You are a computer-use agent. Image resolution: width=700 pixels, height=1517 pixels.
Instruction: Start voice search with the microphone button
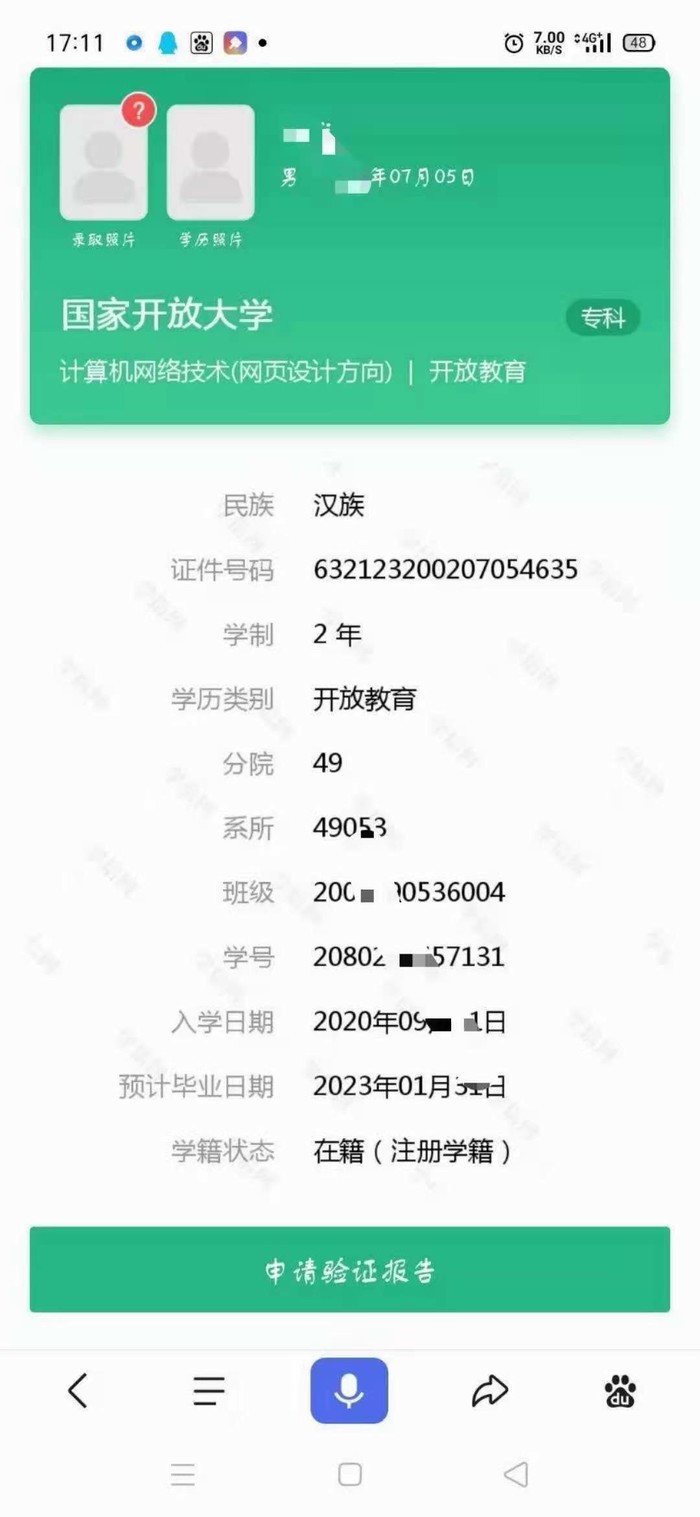[349, 1390]
